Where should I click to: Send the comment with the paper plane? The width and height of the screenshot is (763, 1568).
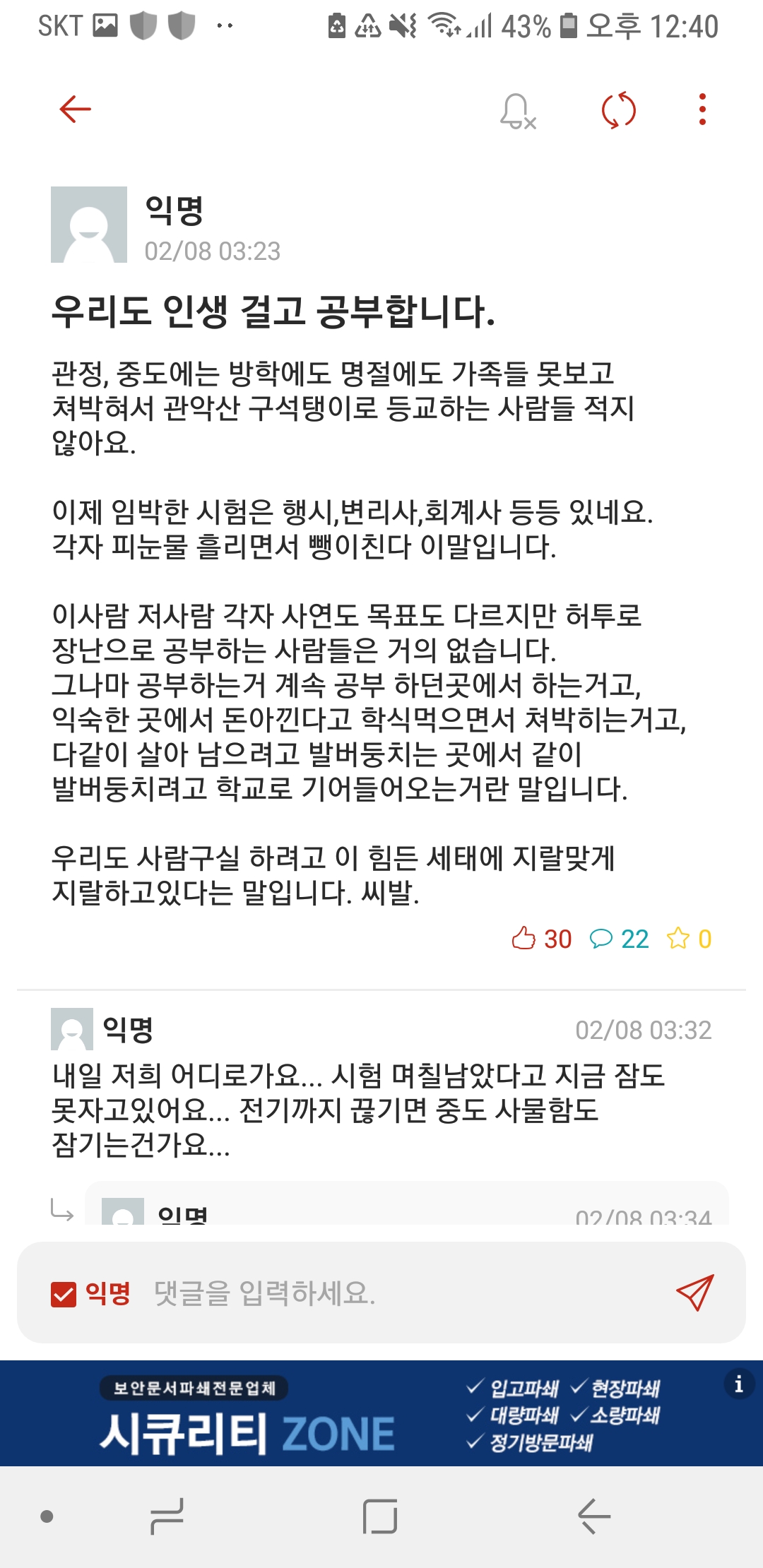click(x=694, y=1293)
